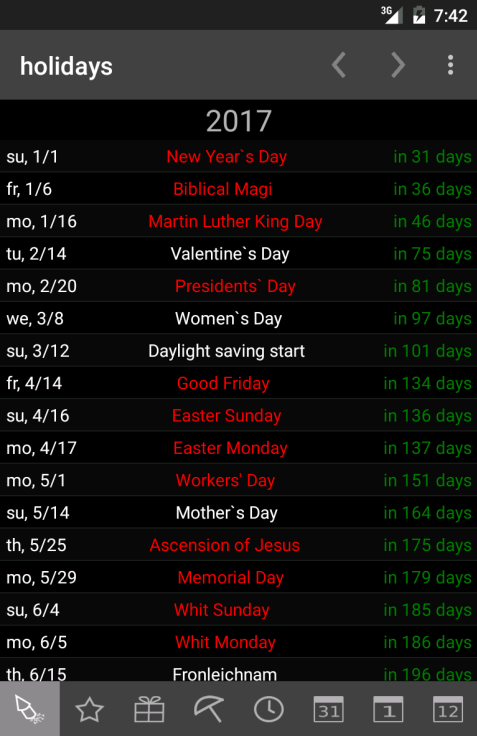477x736 pixels.
Task: Select the holidays firework tab
Action: 30,709
